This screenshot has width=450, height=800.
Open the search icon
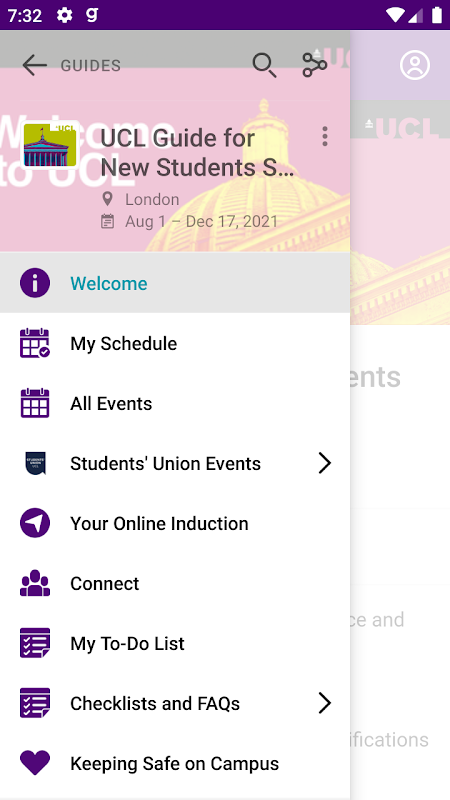click(264, 65)
